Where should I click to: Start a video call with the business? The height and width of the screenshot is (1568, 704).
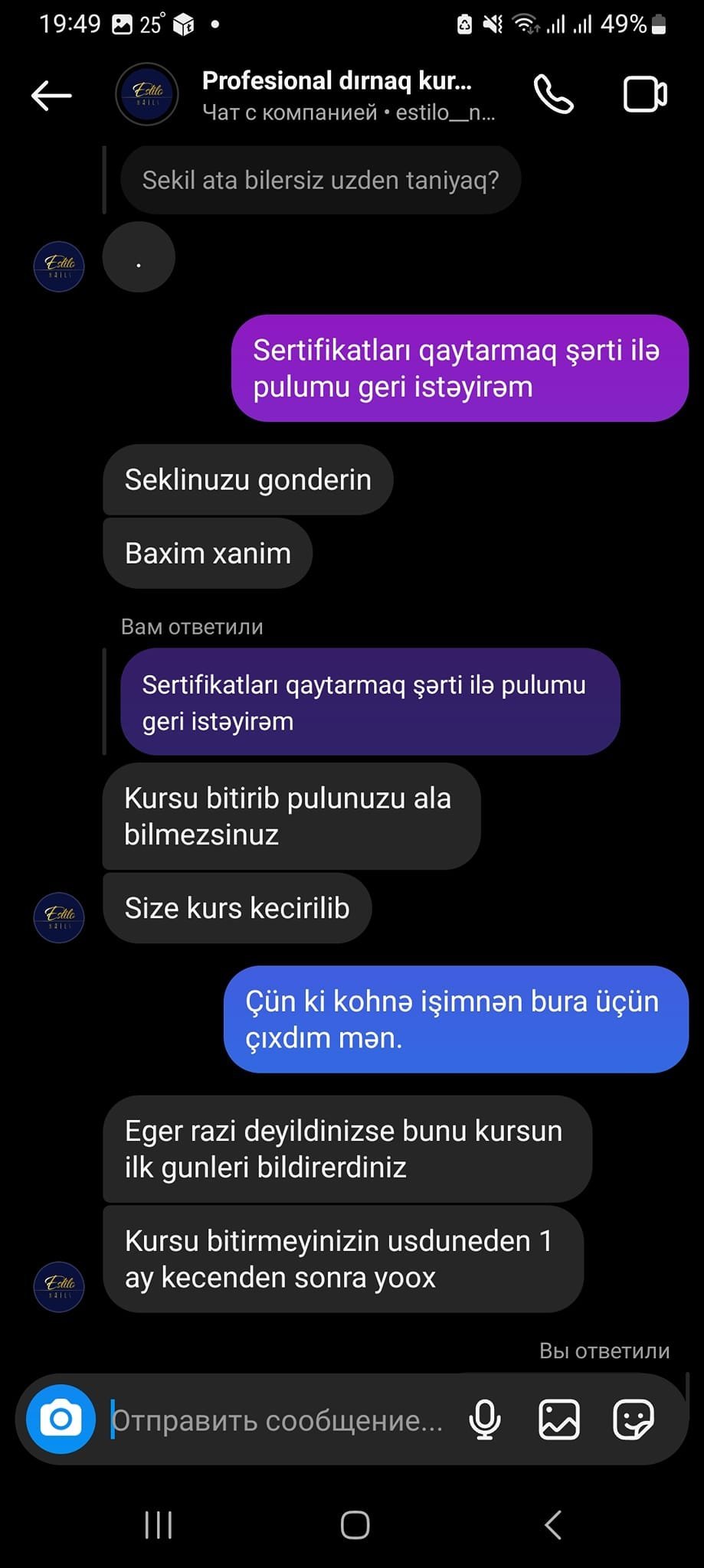pyautogui.click(x=645, y=95)
